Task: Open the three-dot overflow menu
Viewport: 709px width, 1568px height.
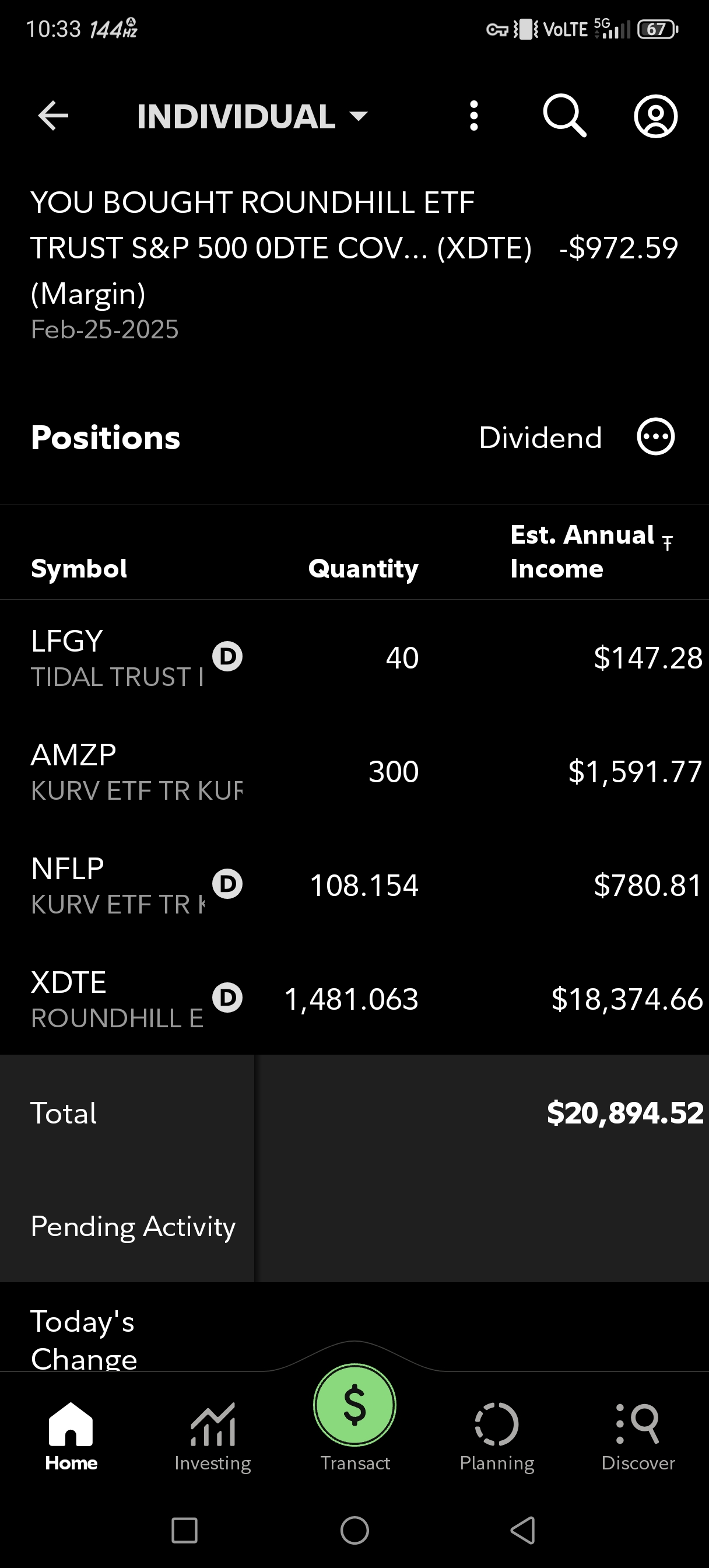Action: point(473,116)
